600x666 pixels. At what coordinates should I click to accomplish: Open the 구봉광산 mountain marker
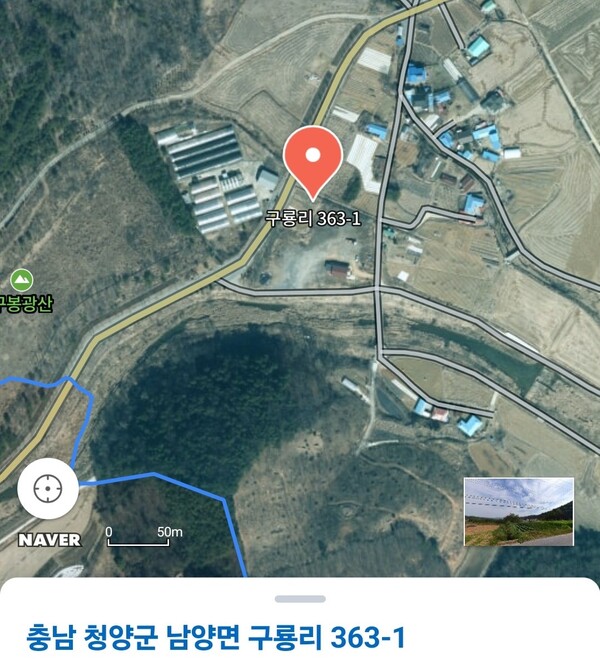click(x=20, y=280)
